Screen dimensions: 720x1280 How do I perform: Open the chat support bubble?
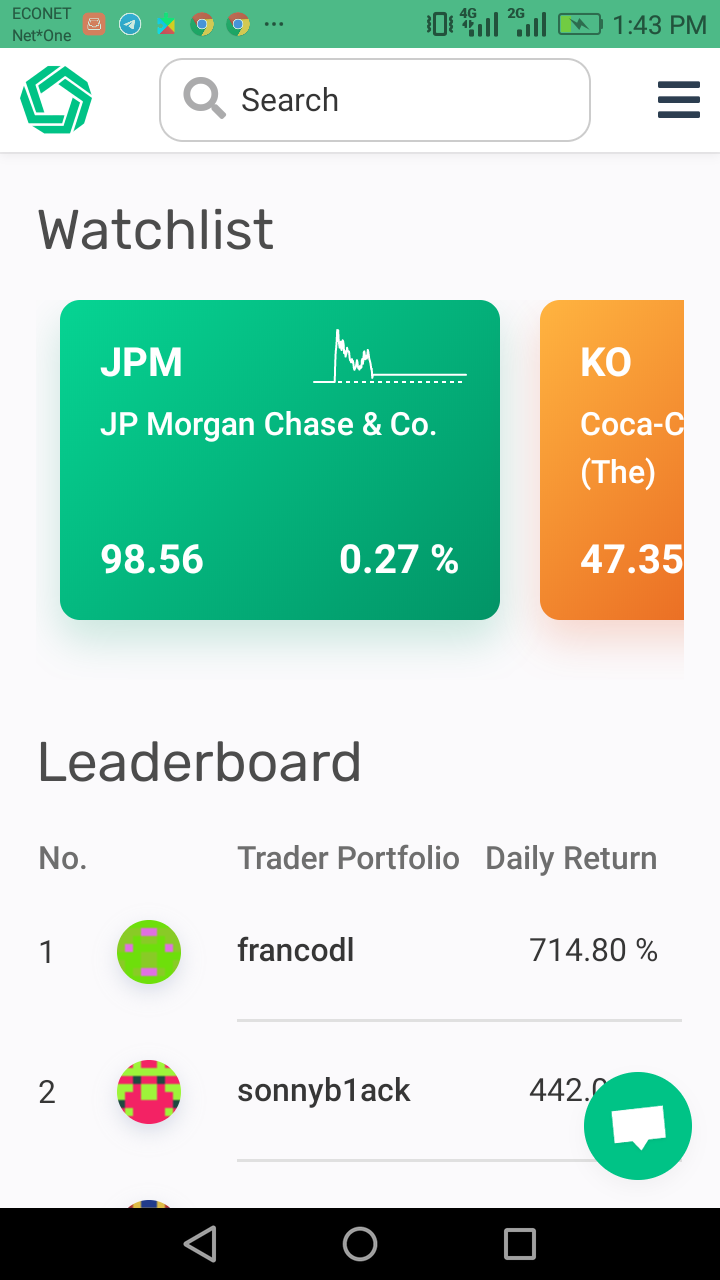point(638,1126)
